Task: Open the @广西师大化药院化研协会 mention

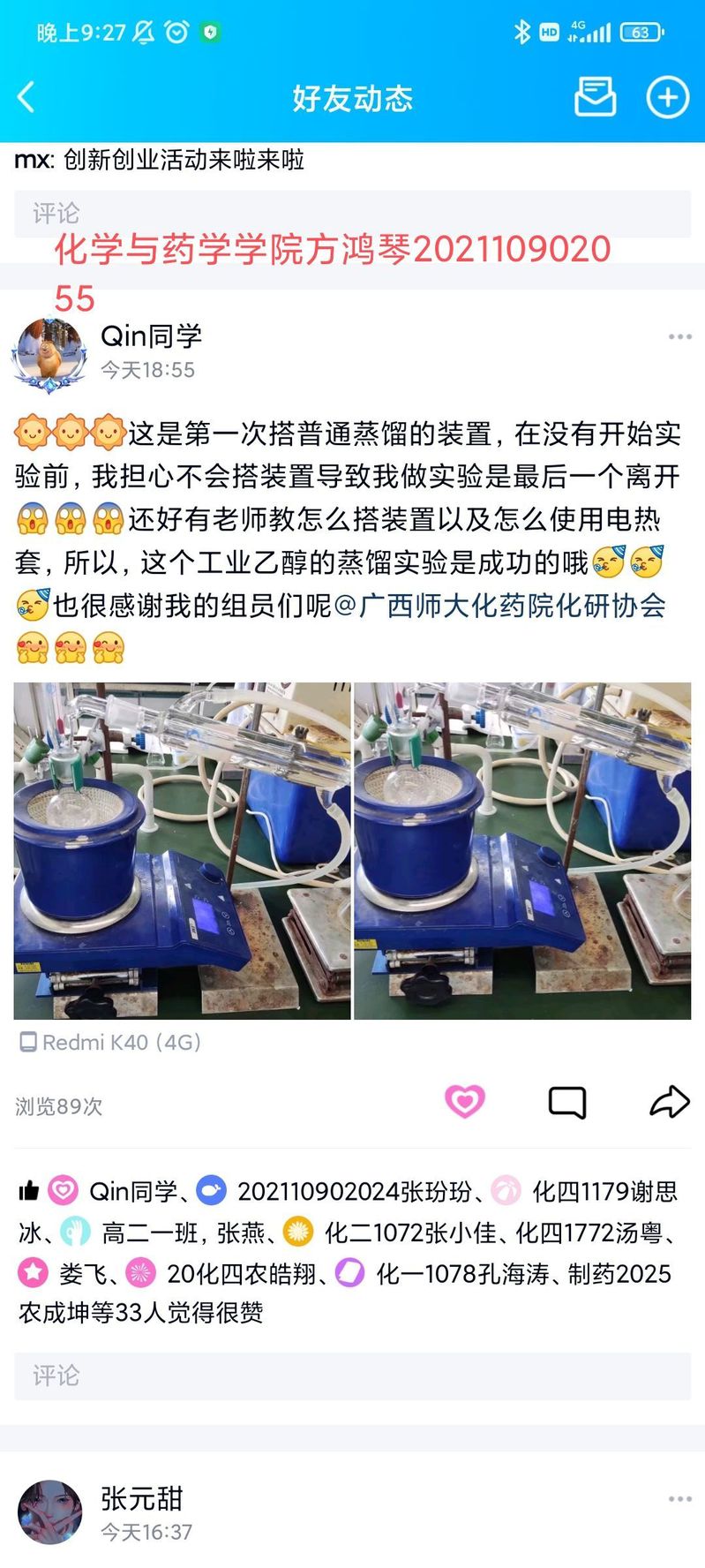Action: (x=499, y=606)
